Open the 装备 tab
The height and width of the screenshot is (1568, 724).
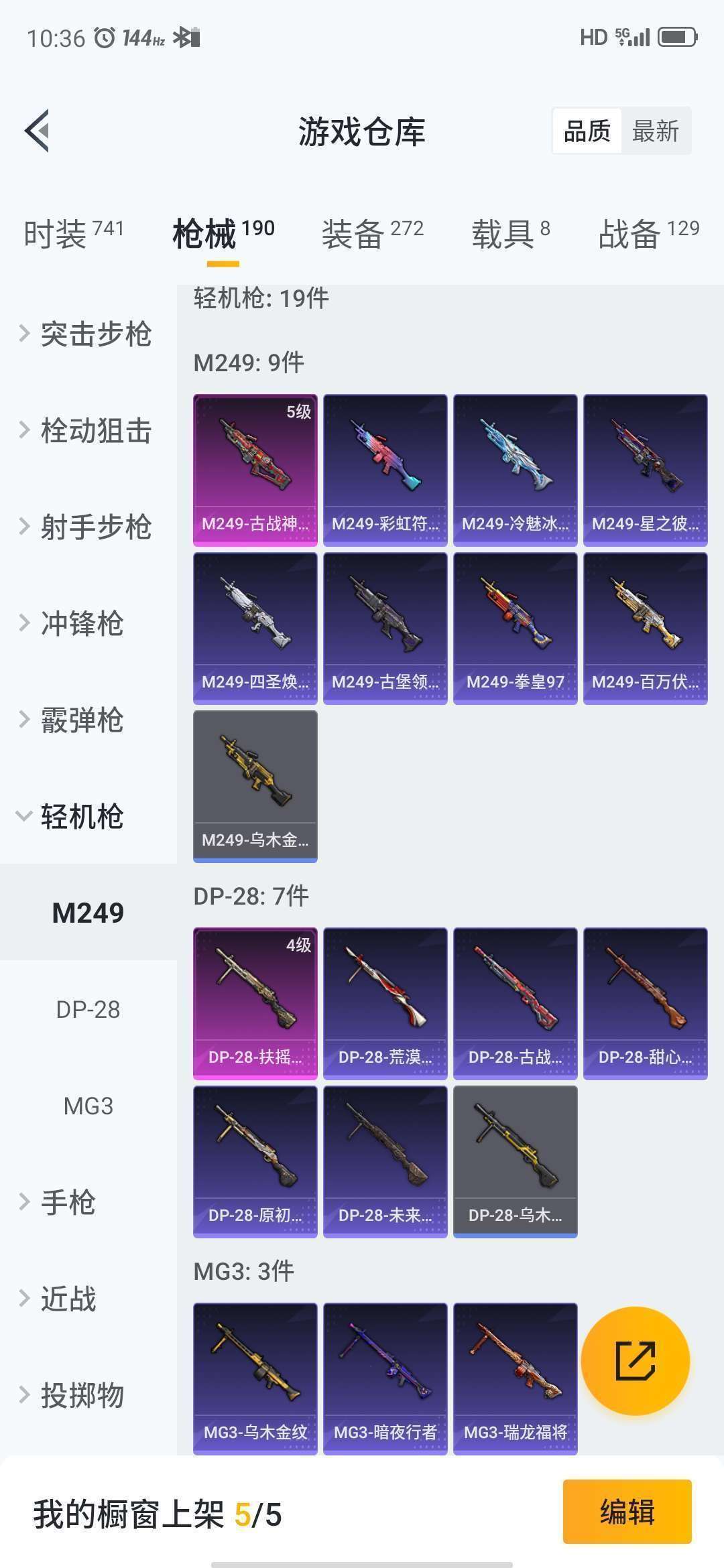click(x=373, y=234)
